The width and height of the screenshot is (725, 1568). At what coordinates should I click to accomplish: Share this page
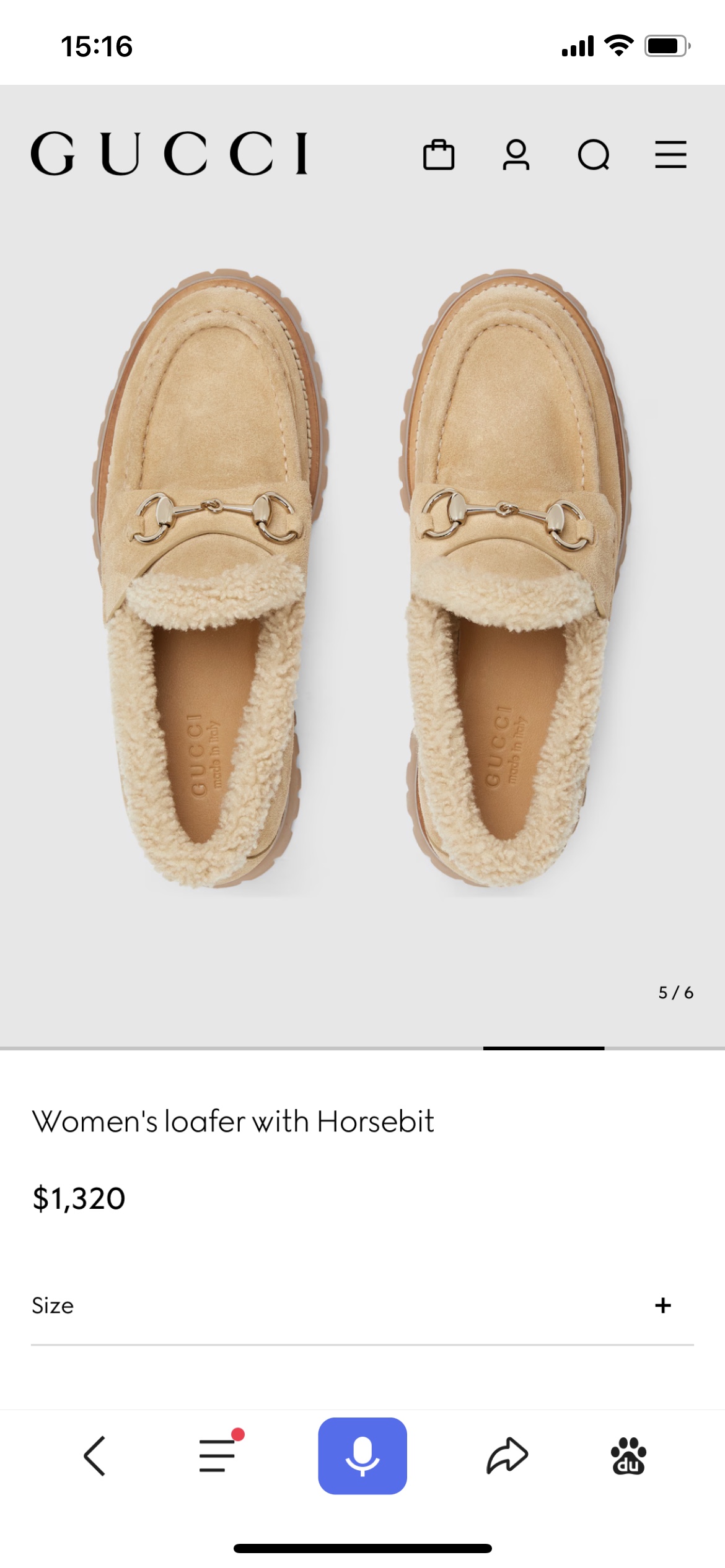pos(507,1455)
